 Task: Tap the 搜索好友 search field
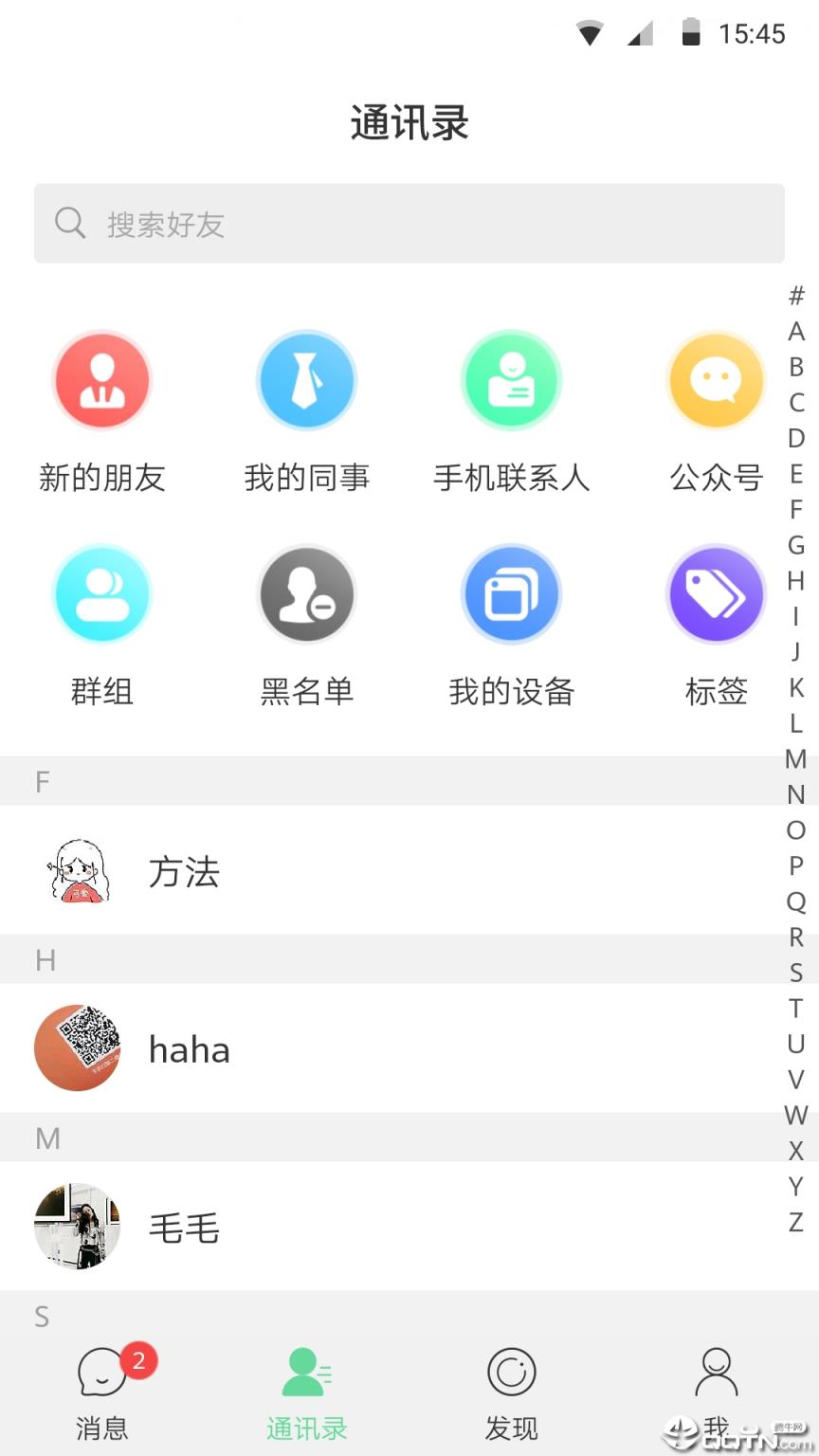point(409,224)
